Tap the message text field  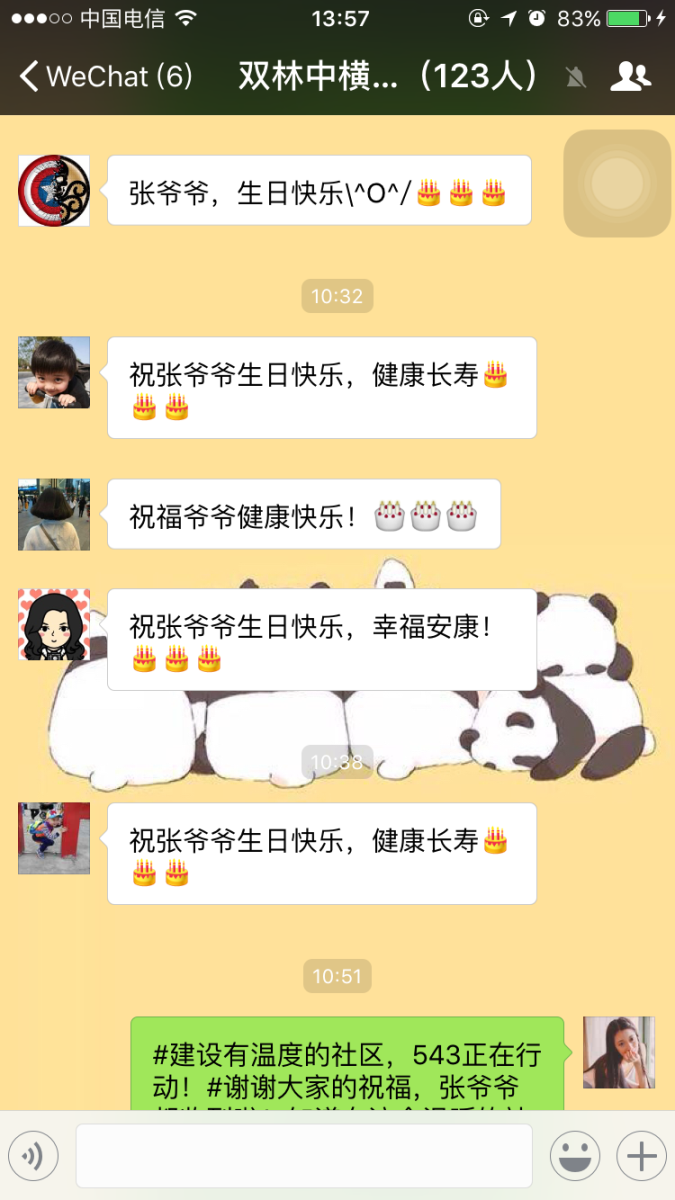(x=304, y=1157)
